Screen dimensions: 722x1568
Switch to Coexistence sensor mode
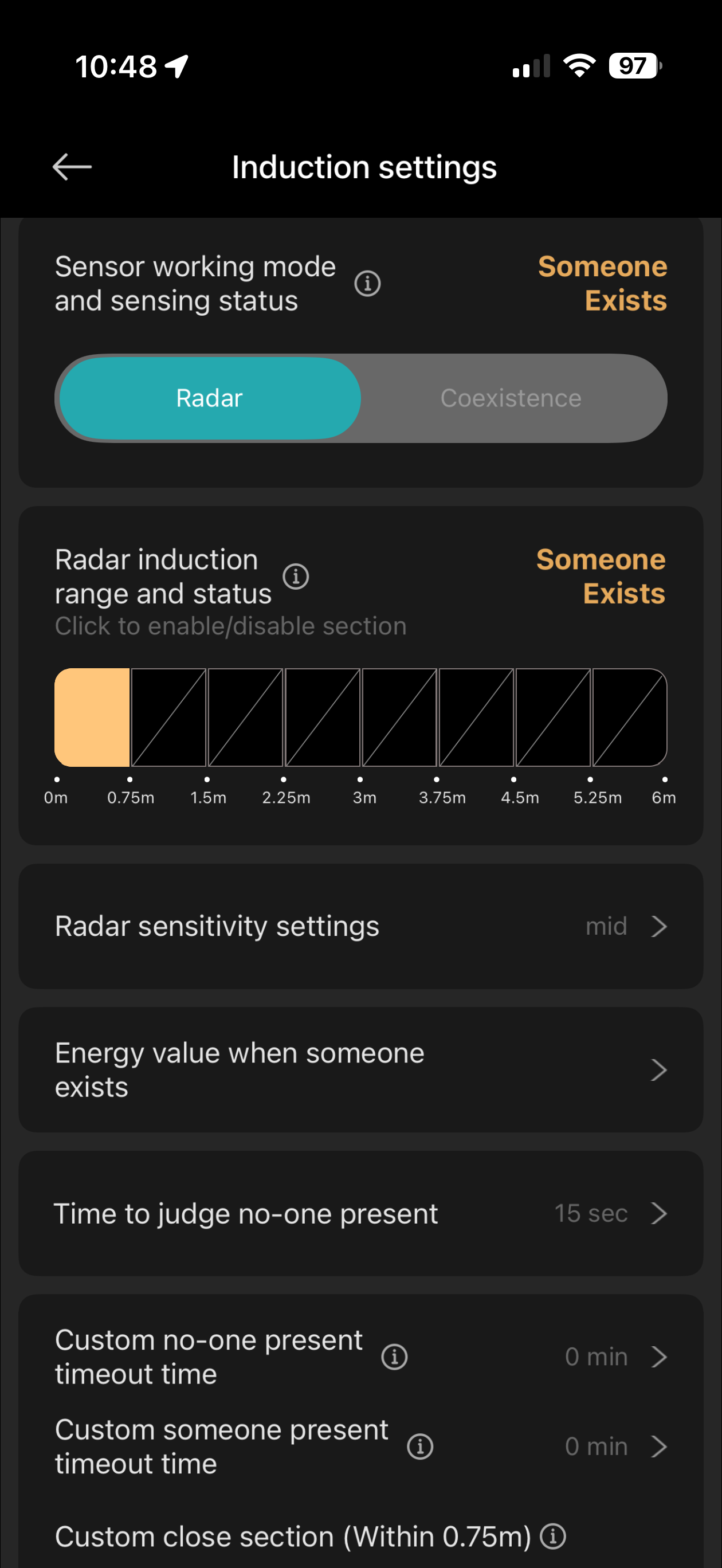[x=510, y=398]
